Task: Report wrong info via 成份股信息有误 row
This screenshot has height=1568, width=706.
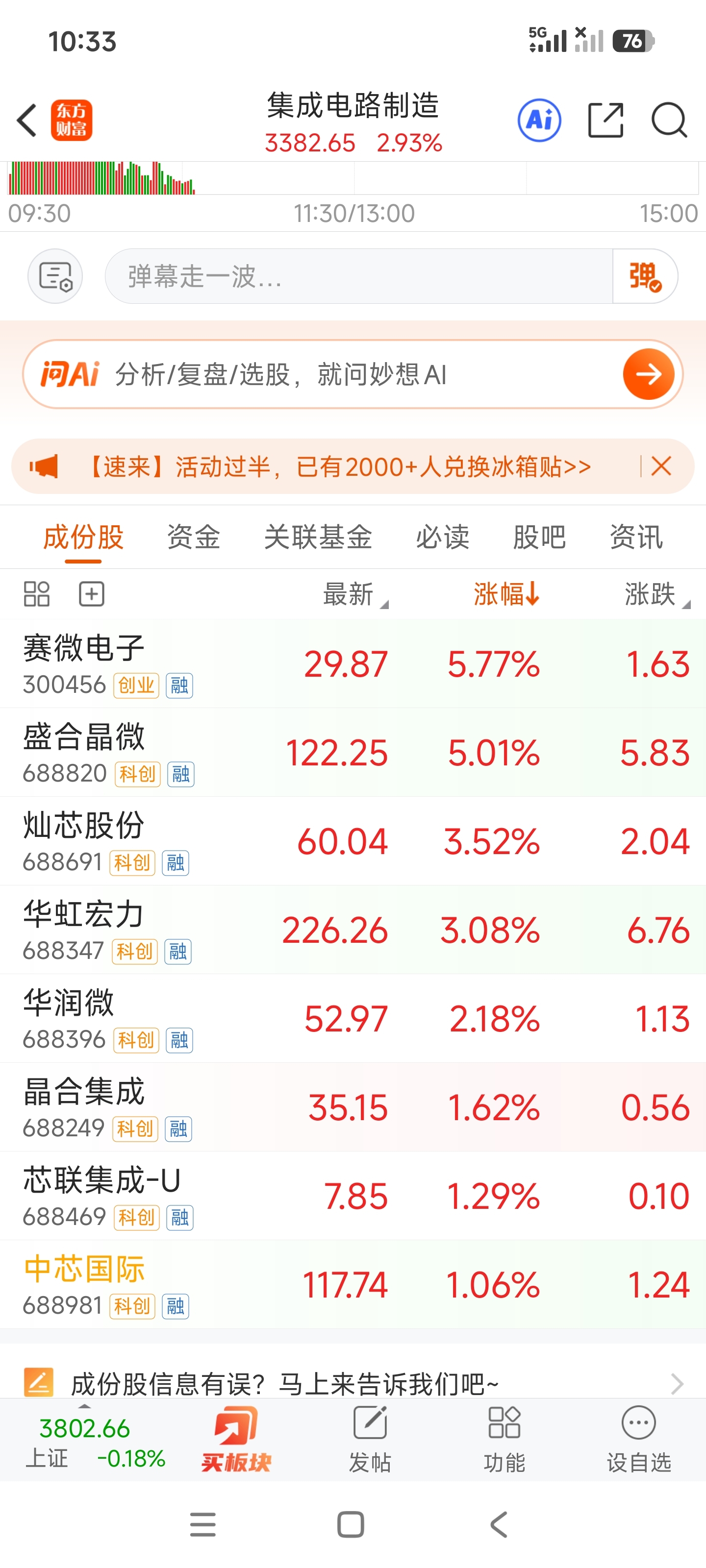Action: coord(353,1383)
